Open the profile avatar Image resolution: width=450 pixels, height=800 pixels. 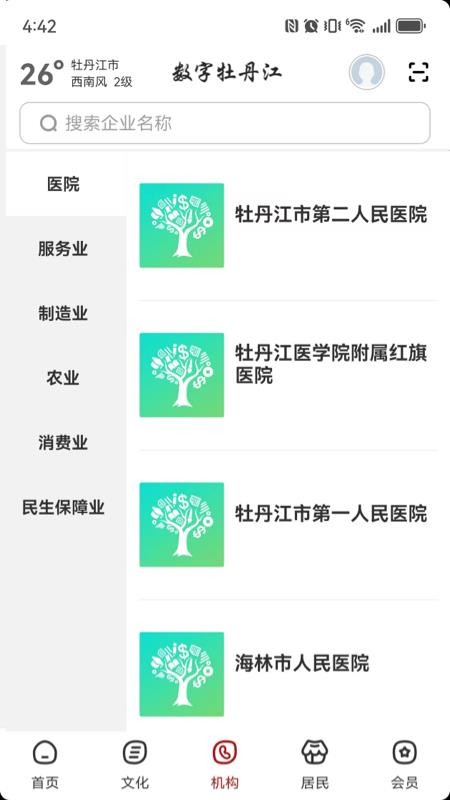click(x=366, y=72)
